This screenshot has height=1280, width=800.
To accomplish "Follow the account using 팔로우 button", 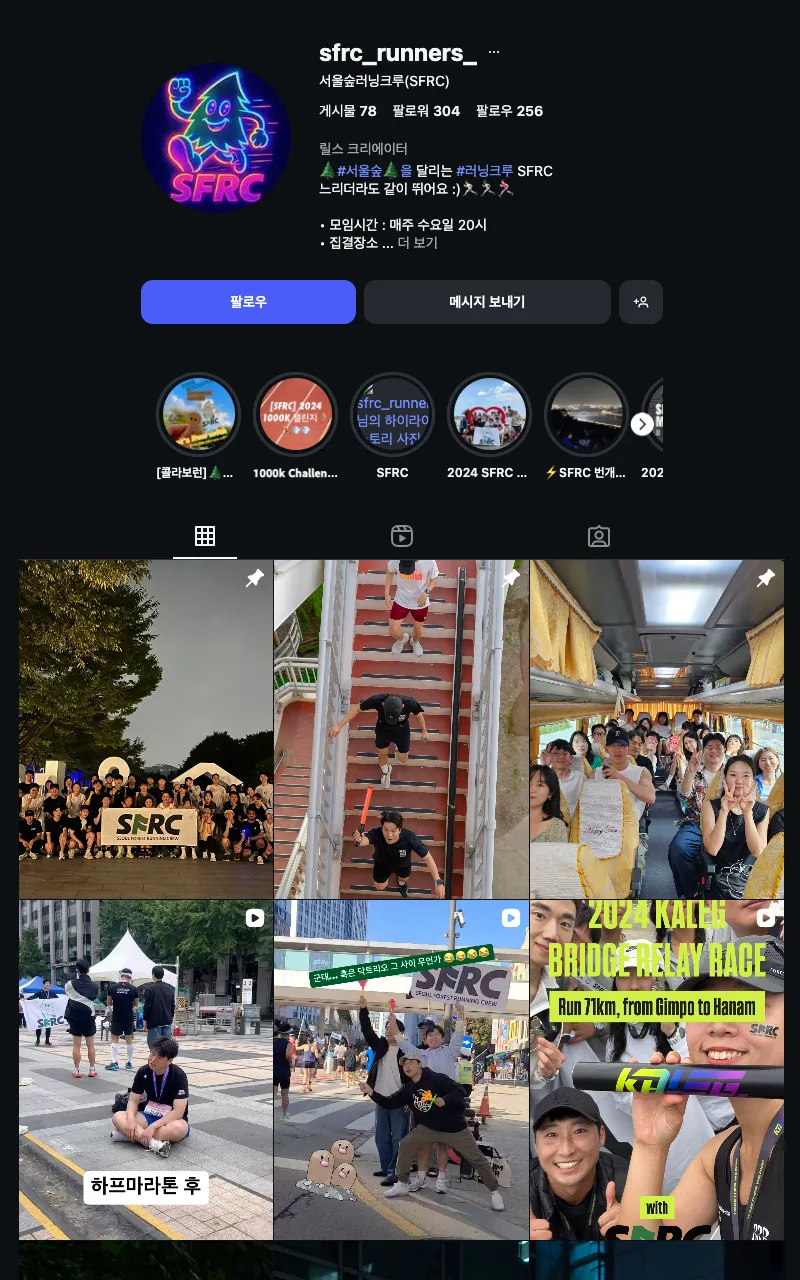I will (x=248, y=302).
